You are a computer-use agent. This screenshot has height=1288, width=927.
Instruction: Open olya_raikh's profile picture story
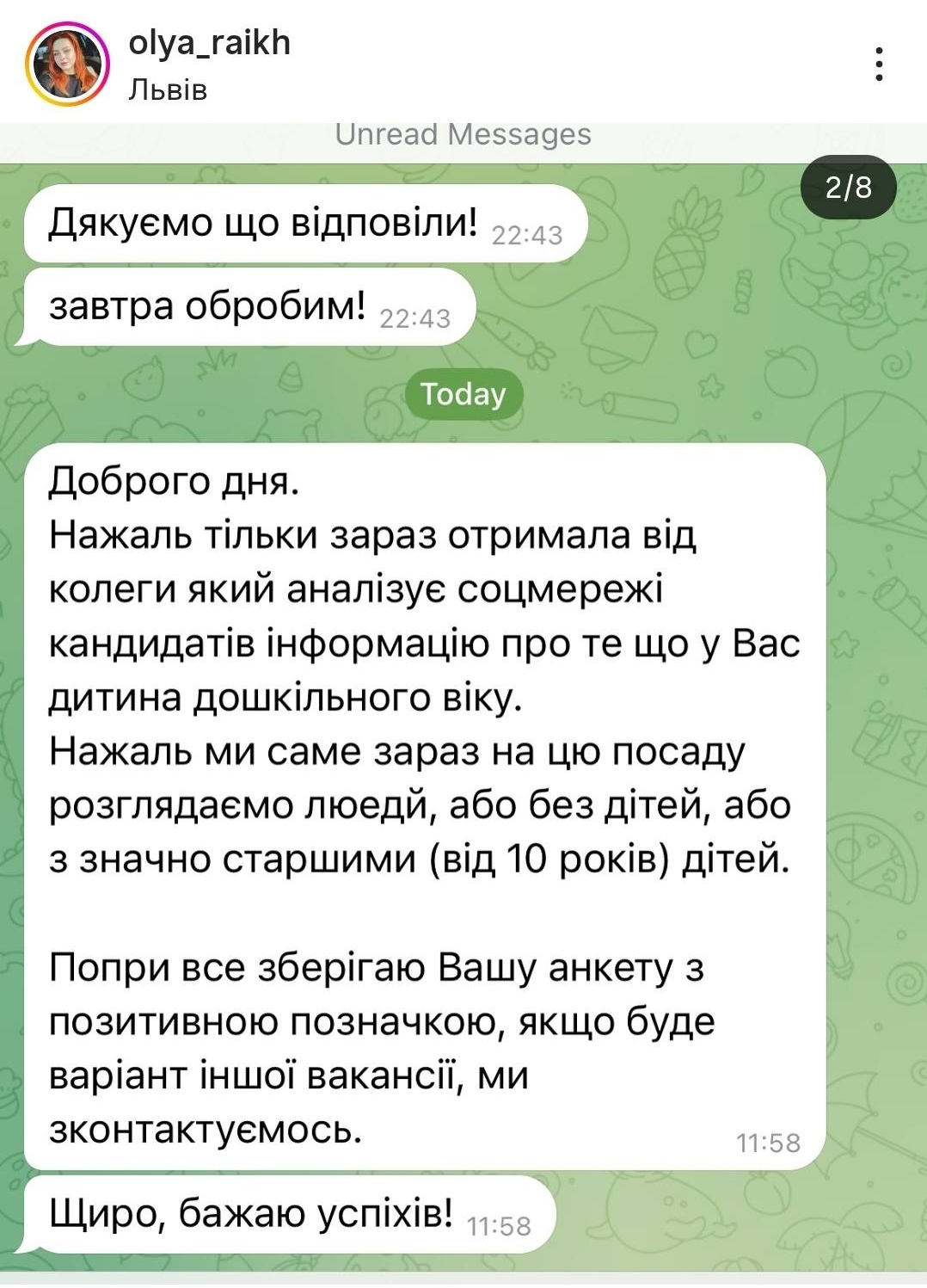(x=67, y=65)
